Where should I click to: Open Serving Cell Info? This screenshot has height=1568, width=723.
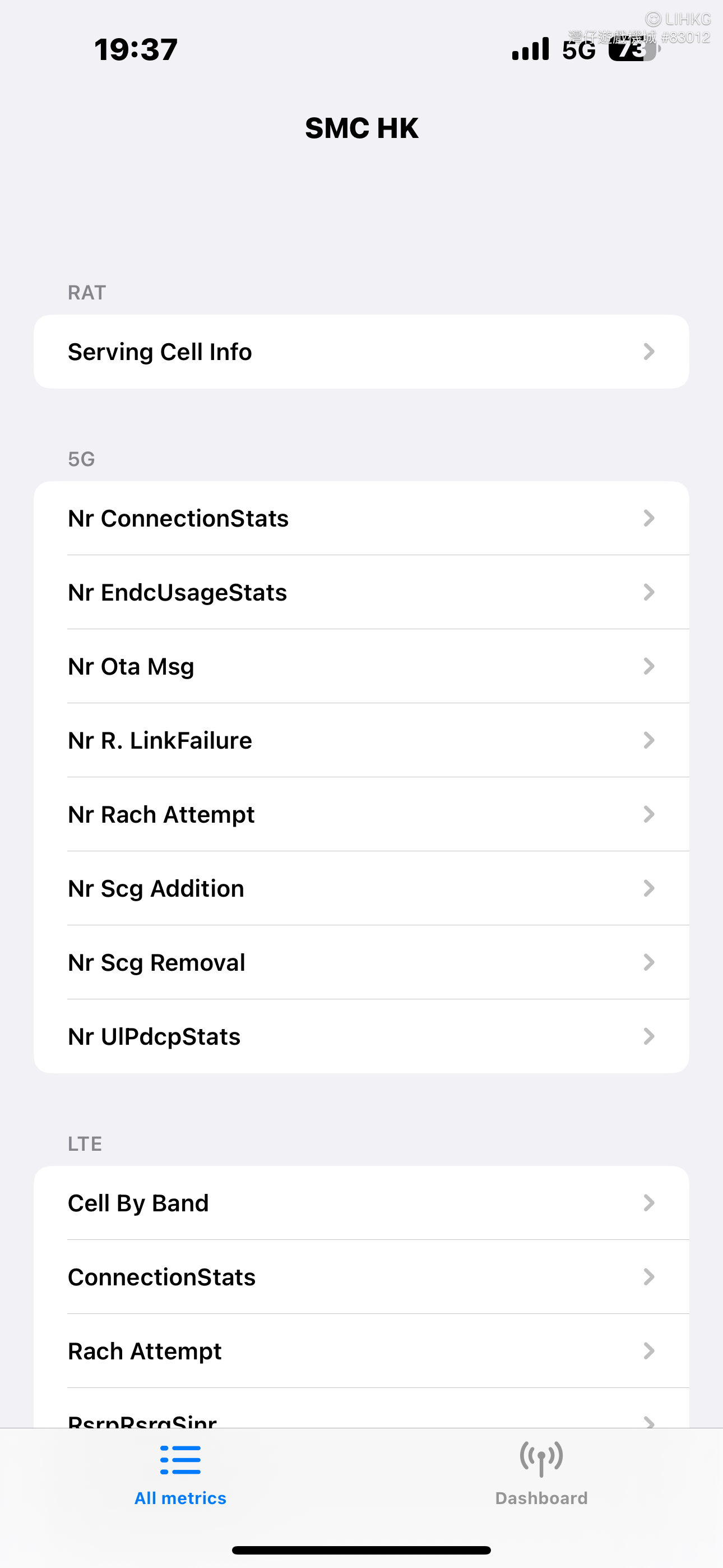pyautogui.click(x=361, y=352)
